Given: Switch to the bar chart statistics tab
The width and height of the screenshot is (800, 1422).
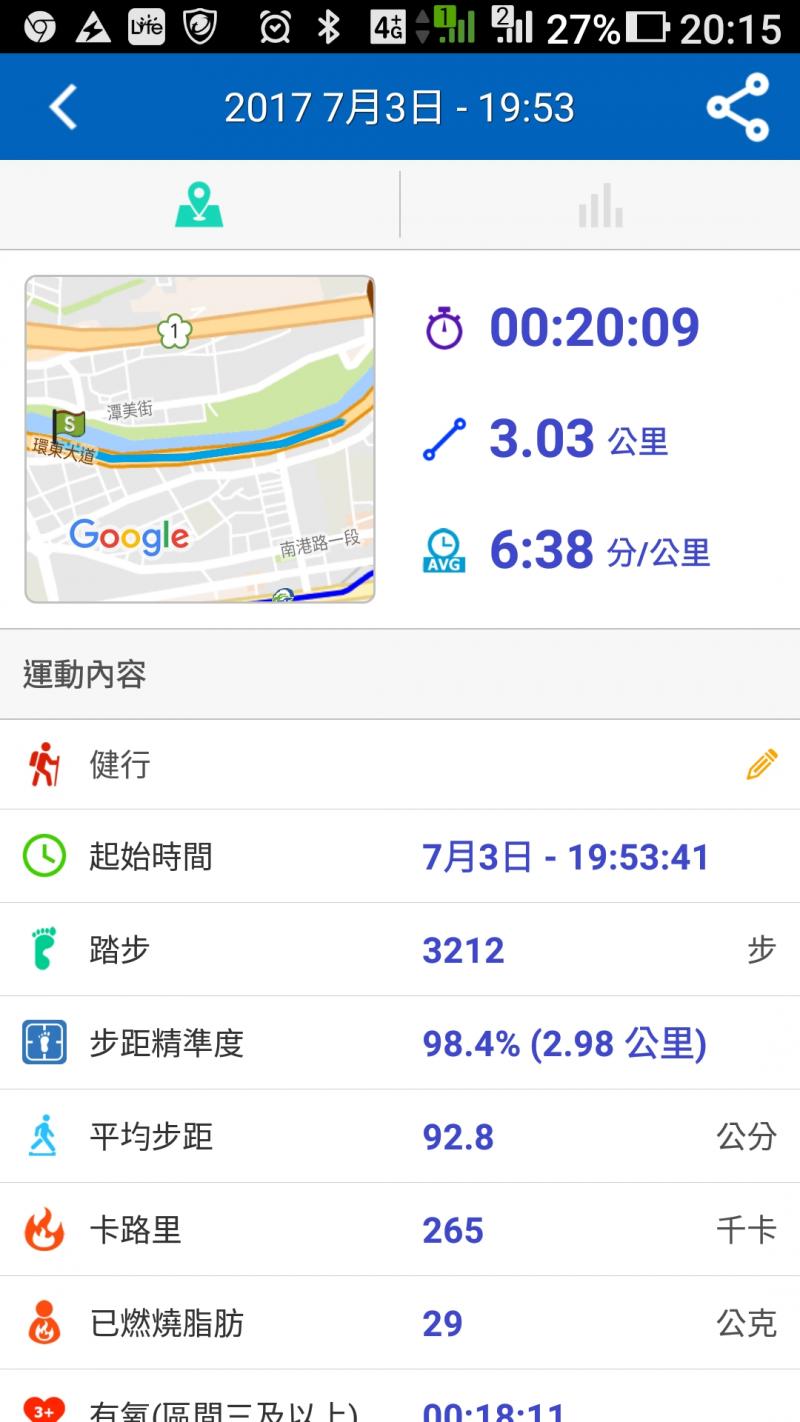Looking at the screenshot, I should click(x=600, y=204).
